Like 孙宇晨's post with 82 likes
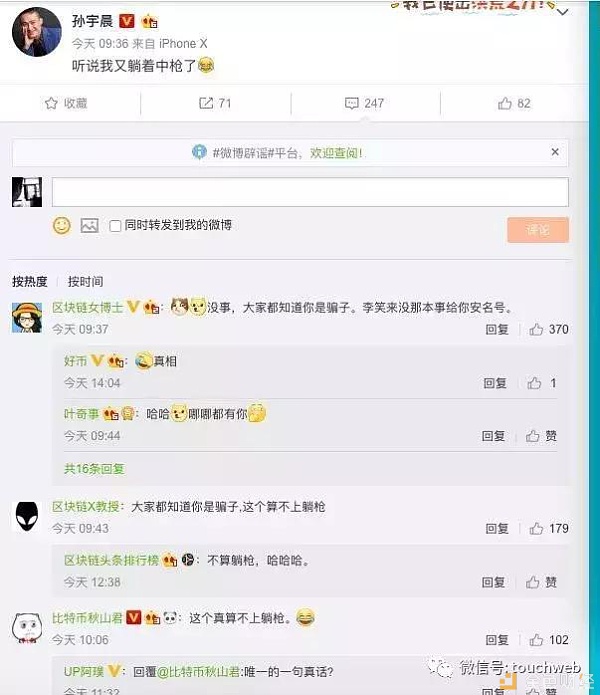This screenshot has height=695, width=600. [514, 103]
